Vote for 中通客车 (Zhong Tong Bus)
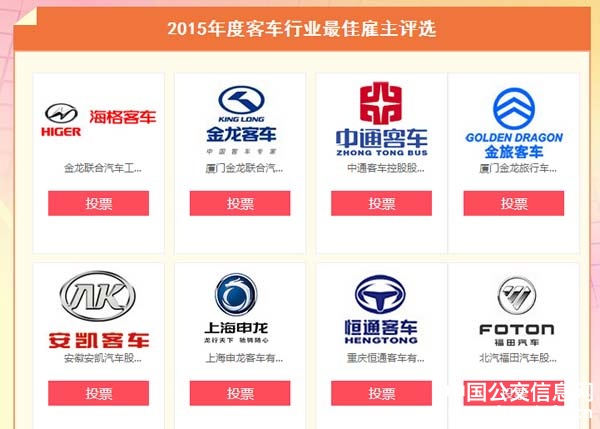Screen dimensions: 600x429 click(x=382, y=203)
